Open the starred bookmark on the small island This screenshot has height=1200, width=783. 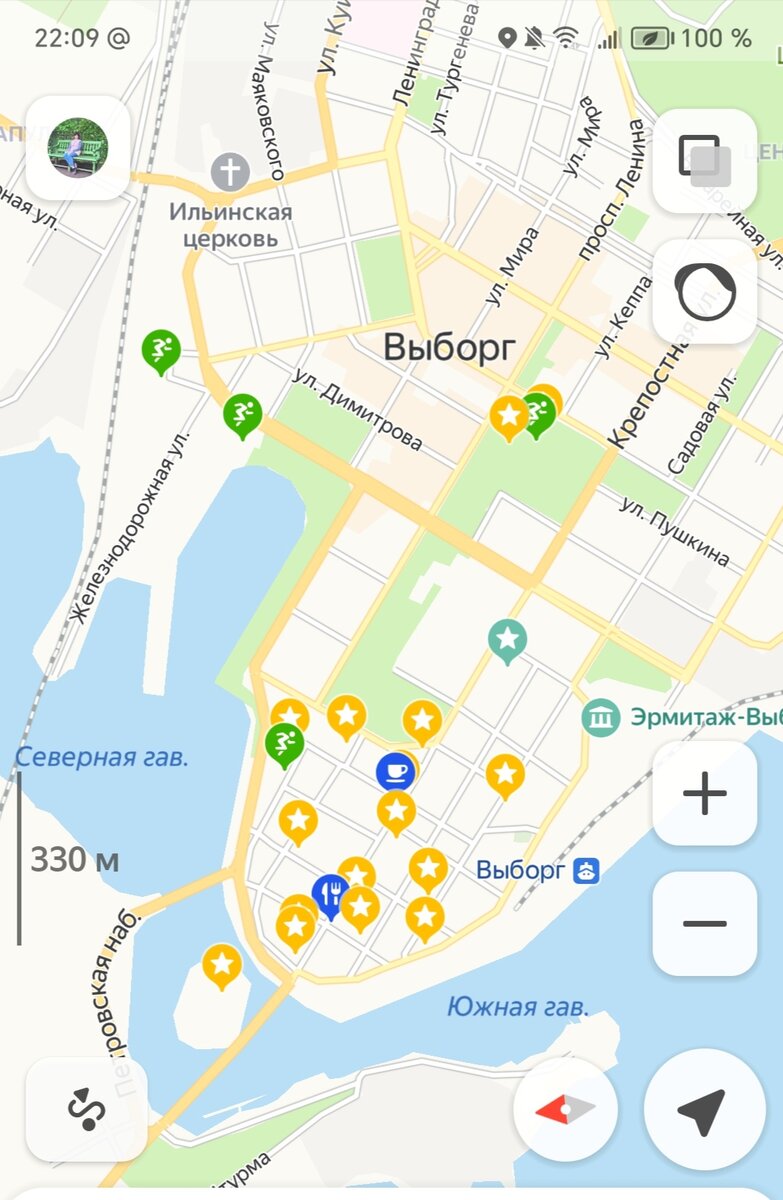click(221, 964)
